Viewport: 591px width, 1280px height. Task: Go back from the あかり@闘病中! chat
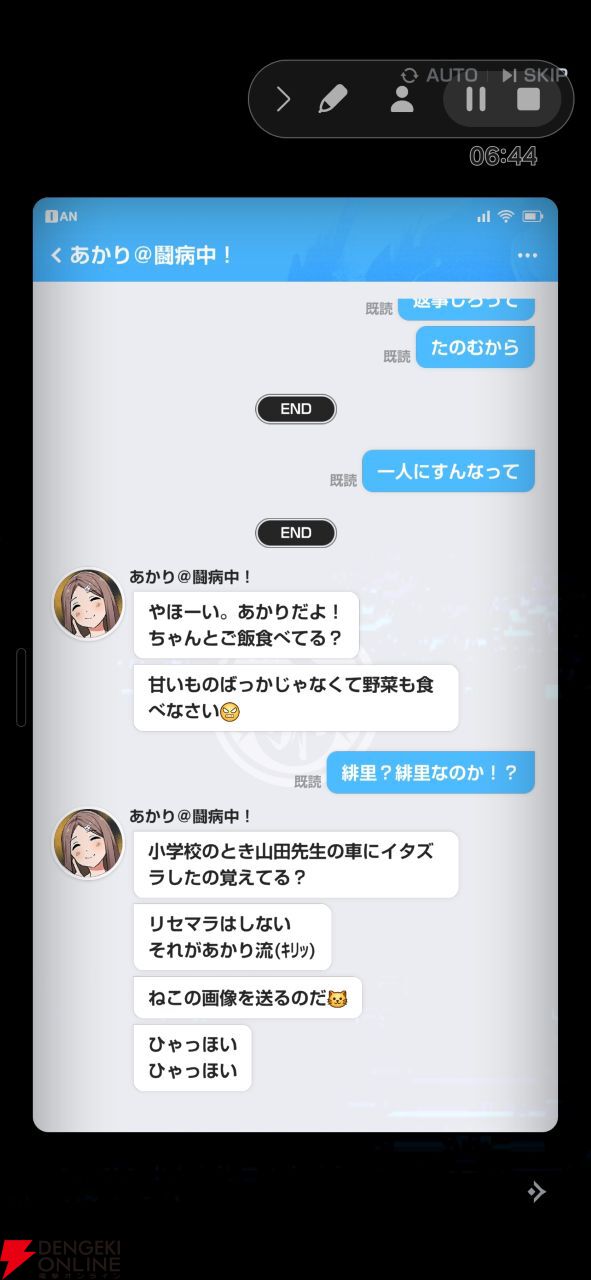tap(56, 256)
